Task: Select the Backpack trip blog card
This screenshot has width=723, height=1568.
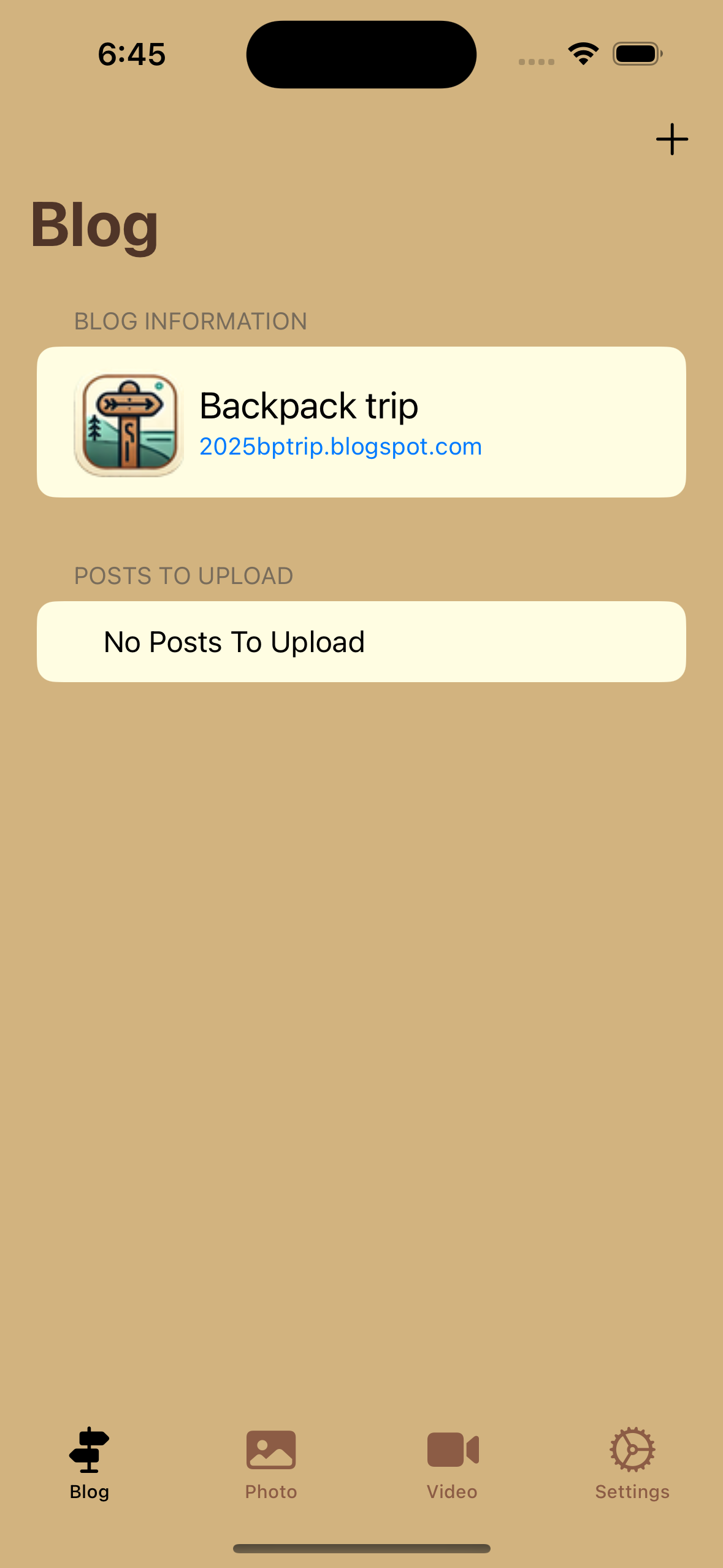Action: 362,420
